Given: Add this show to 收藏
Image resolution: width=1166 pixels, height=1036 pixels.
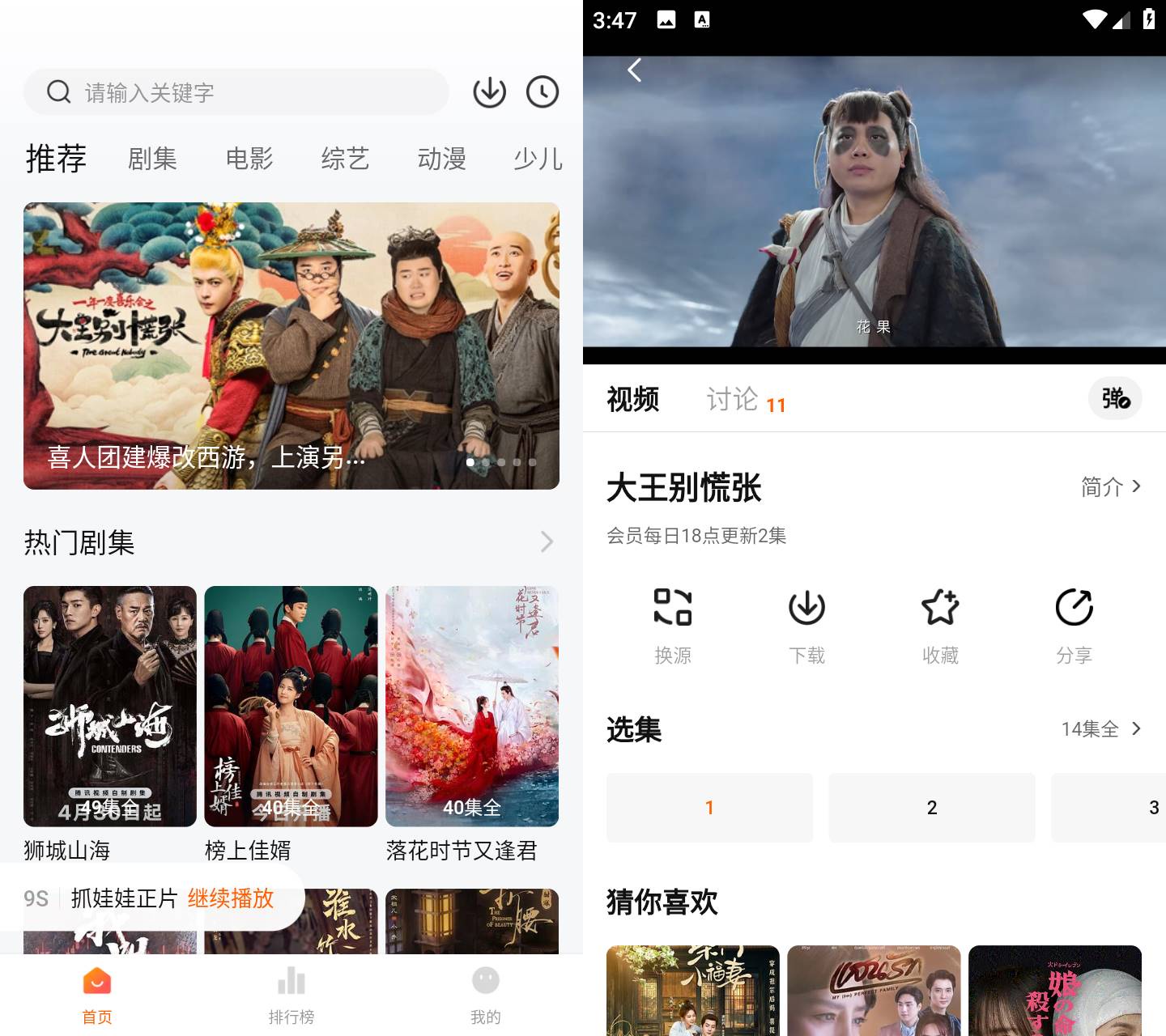Looking at the screenshot, I should point(940,626).
